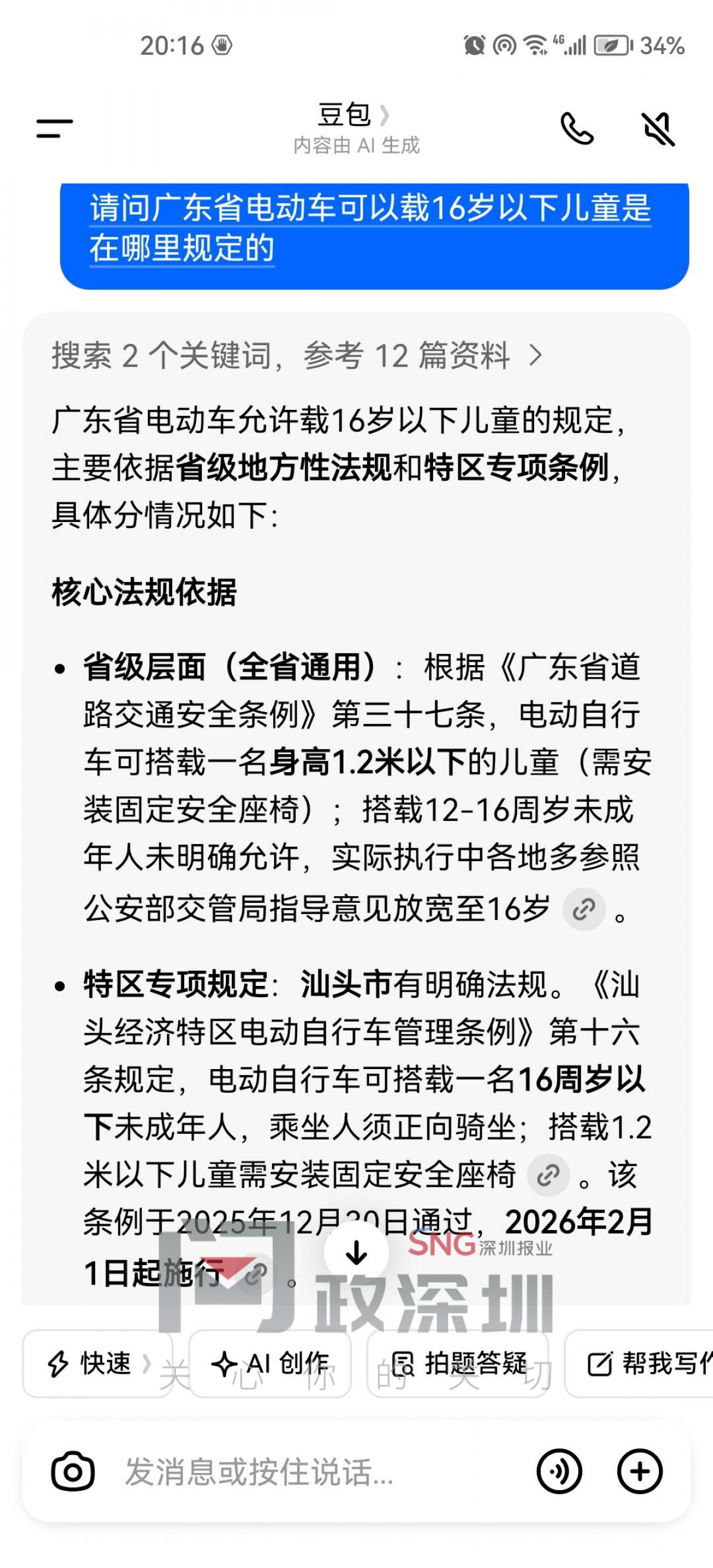Image resolution: width=713 pixels, height=1568 pixels.
Task: Toggle the mute speaker icon
Action: pos(659,128)
